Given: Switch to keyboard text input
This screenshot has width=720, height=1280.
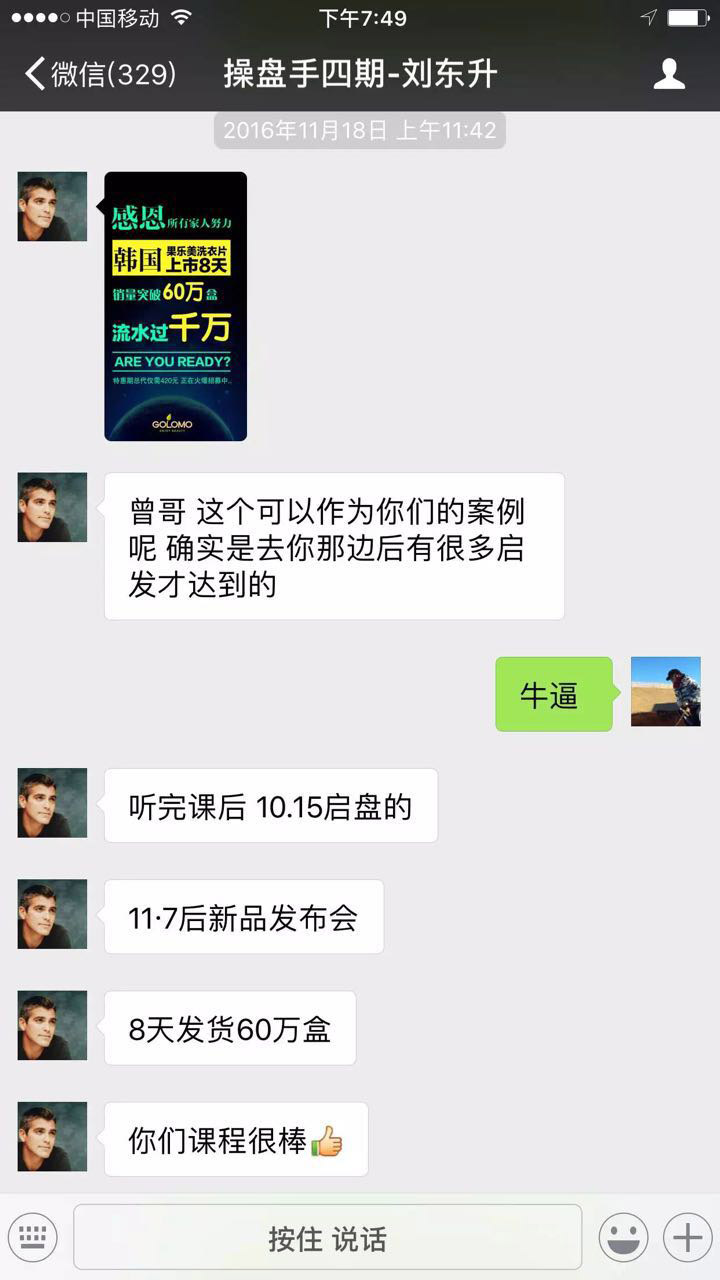Looking at the screenshot, I should point(32,1237).
